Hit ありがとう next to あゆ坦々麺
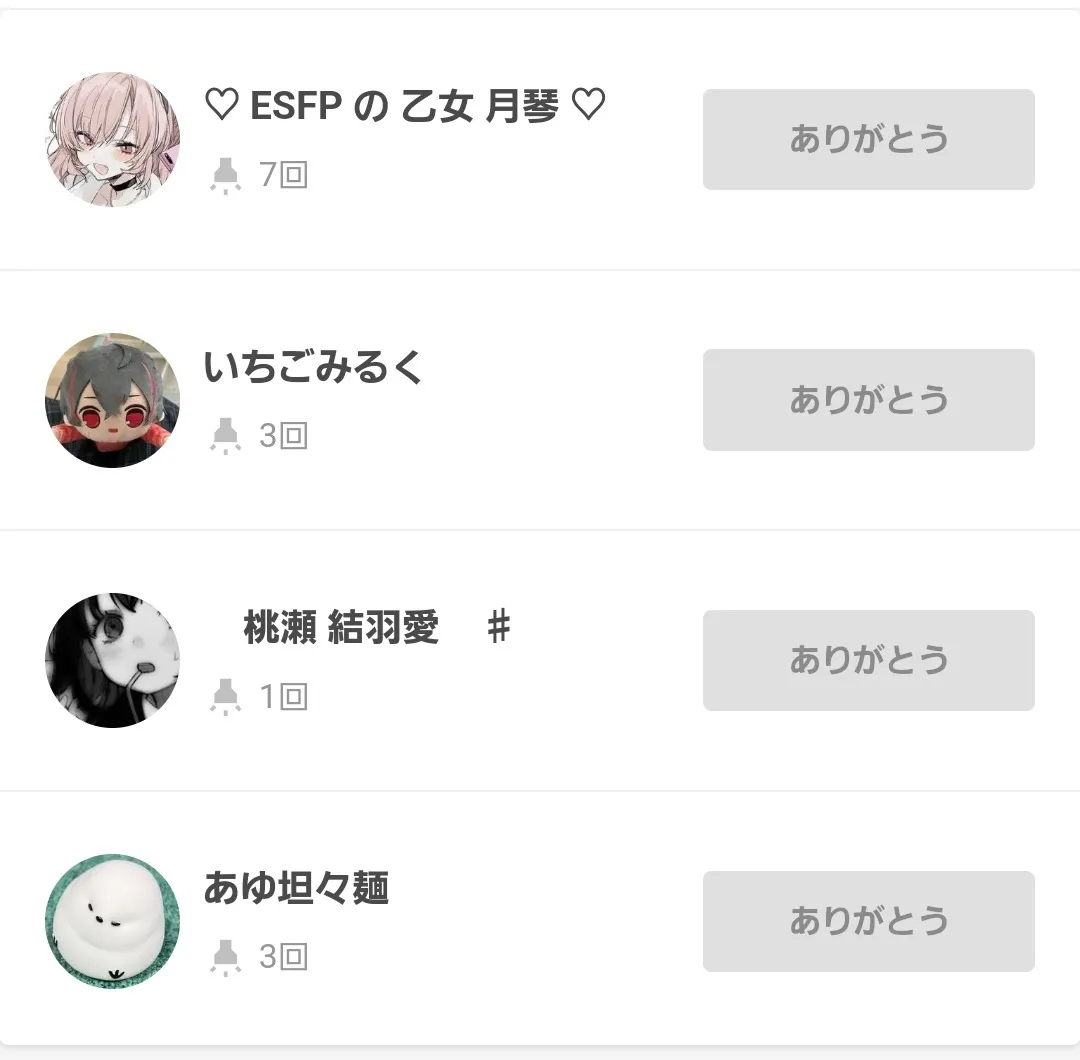 click(x=868, y=921)
